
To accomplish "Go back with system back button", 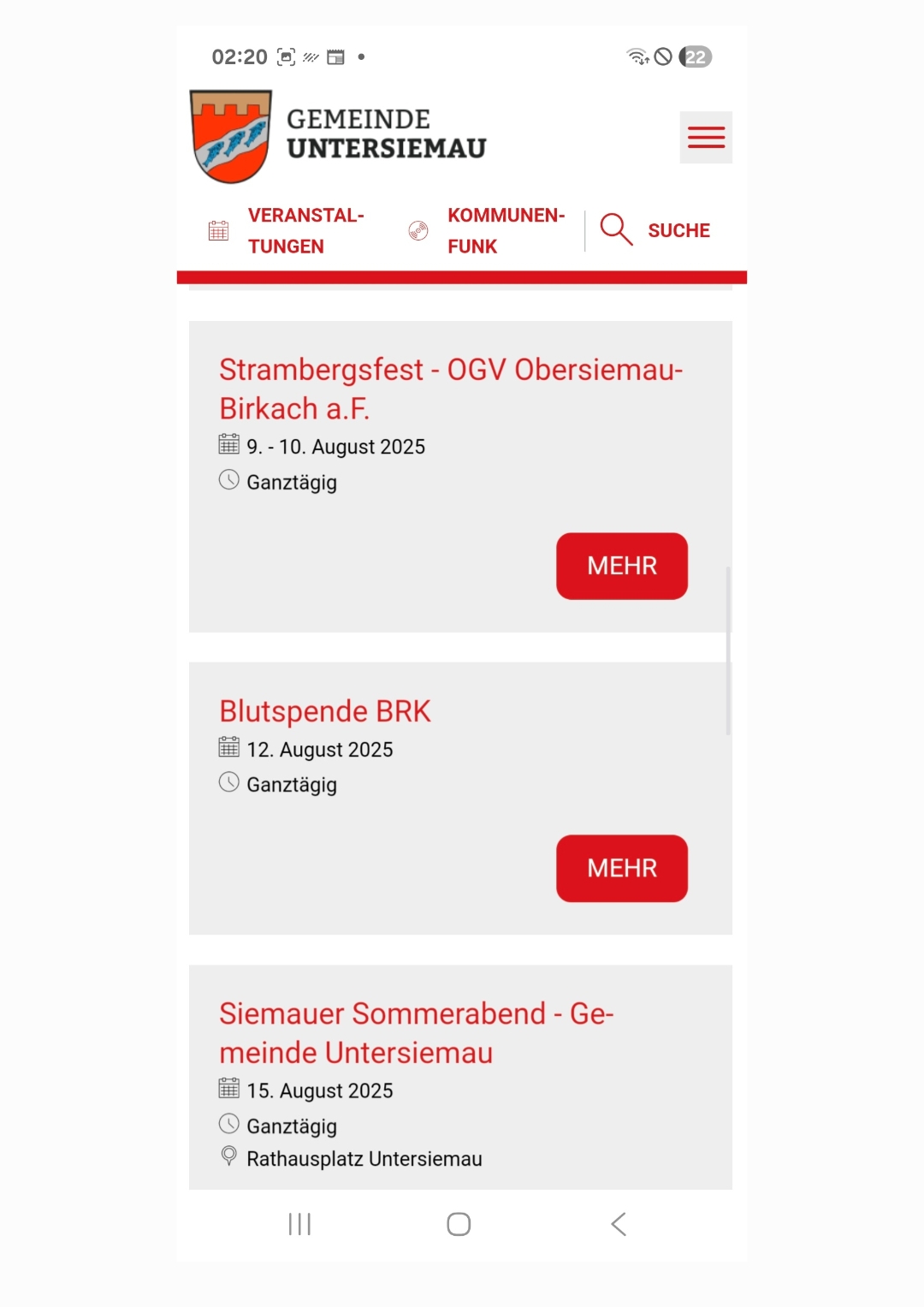I will pyautogui.click(x=619, y=1224).
